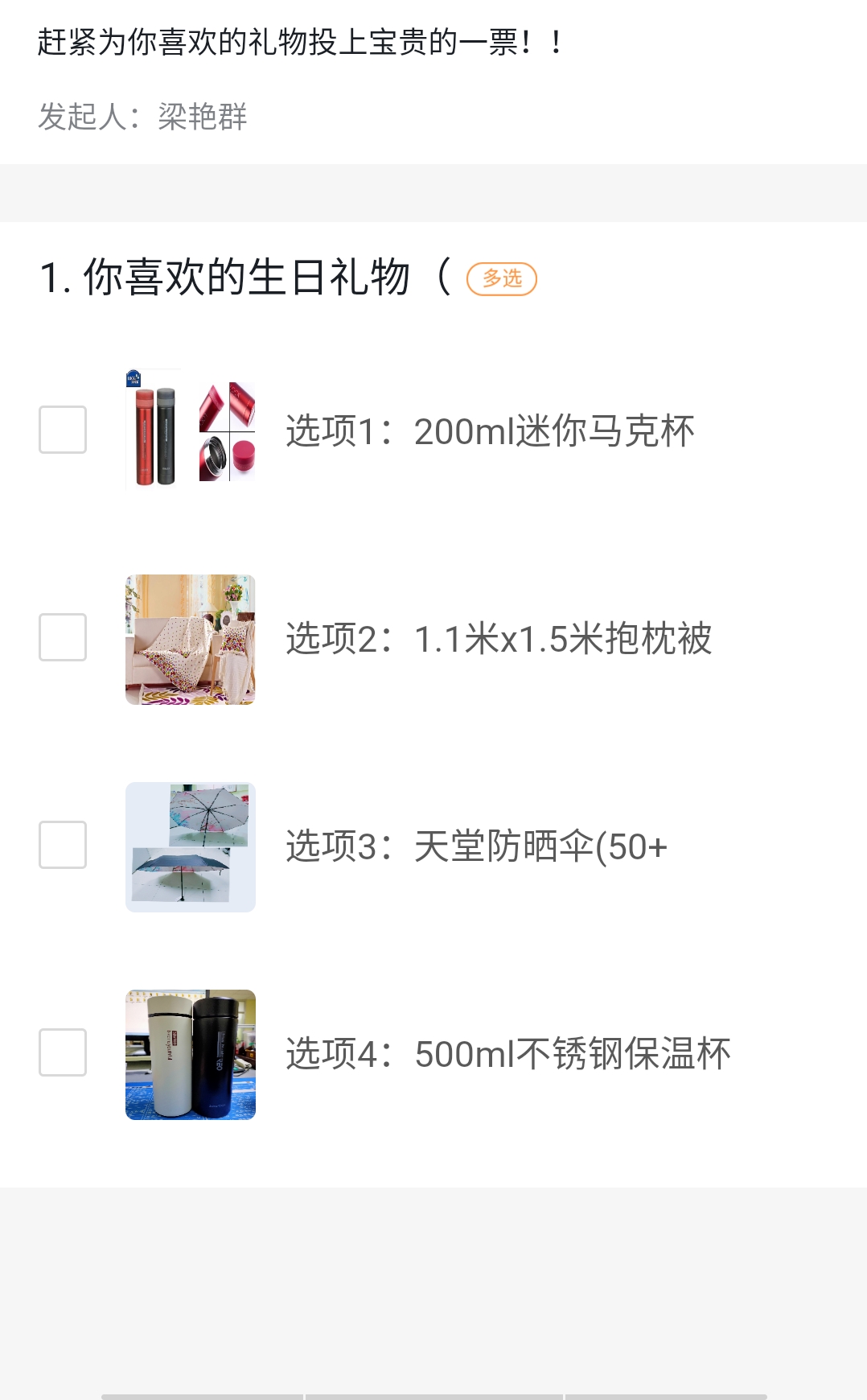Image resolution: width=867 pixels, height=1400 pixels.
Task: Open the 迷你马克杯 product image
Action: click(x=191, y=430)
